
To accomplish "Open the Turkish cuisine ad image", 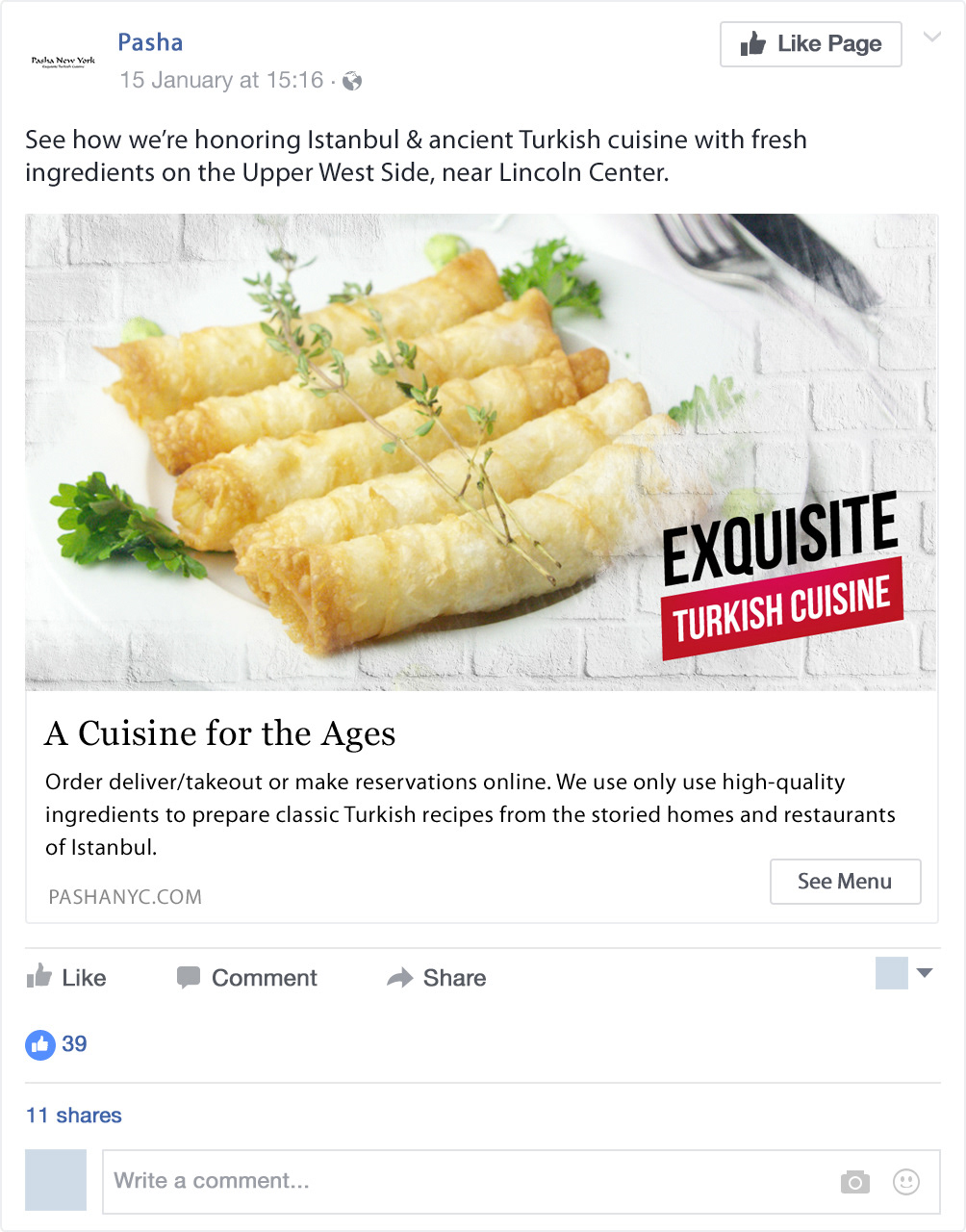I will tap(481, 451).
